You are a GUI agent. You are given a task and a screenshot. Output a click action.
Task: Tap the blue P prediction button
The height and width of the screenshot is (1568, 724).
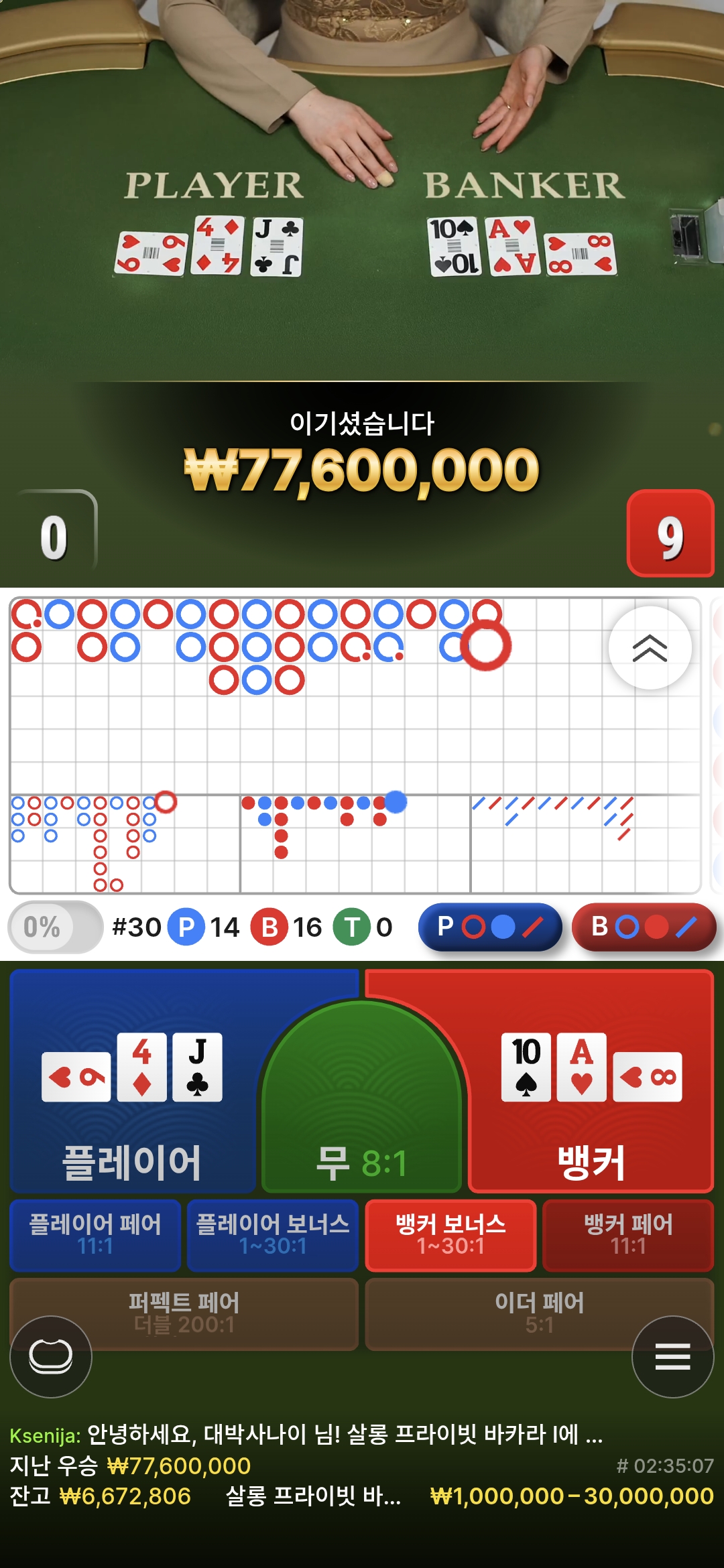pyautogui.click(x=490, y=927)
